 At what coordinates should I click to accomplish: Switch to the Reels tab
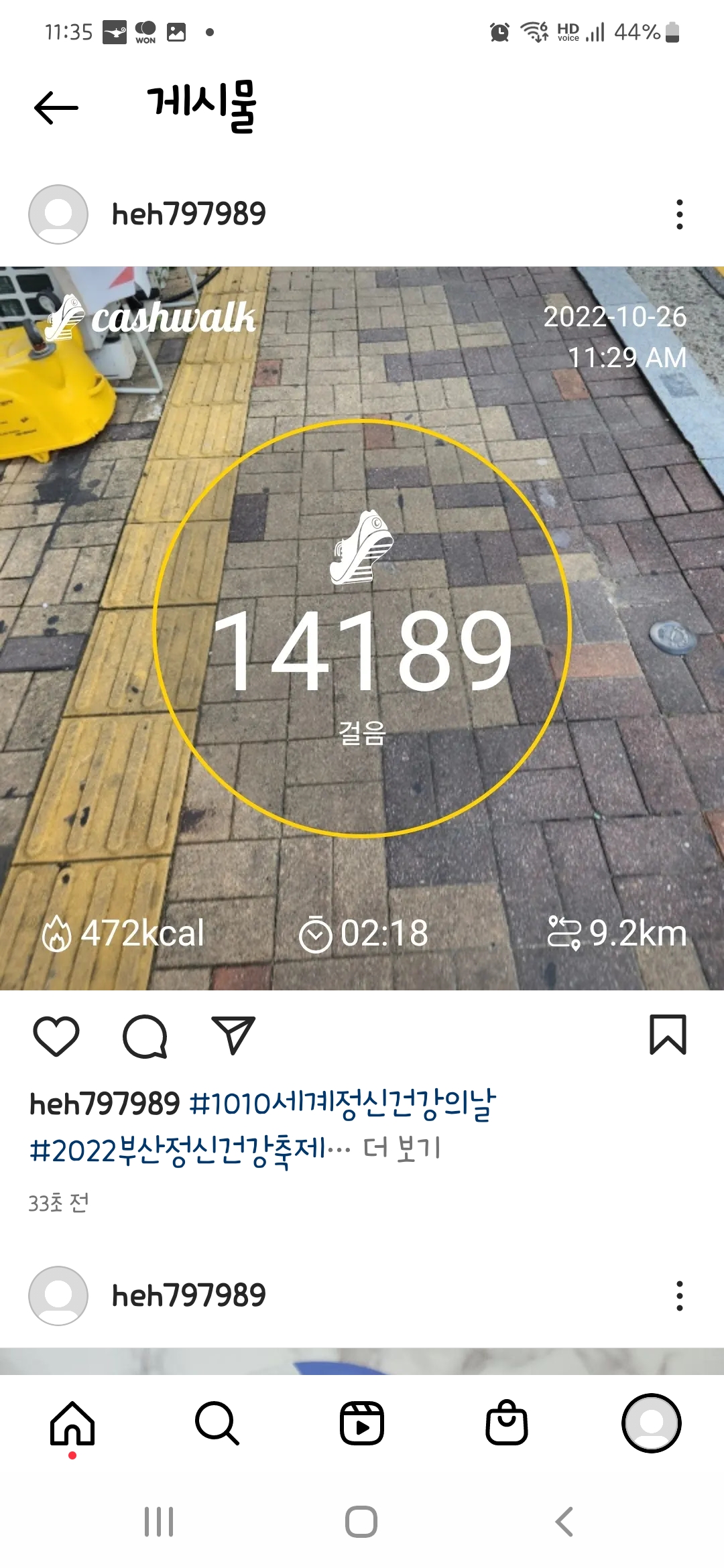362,1423
